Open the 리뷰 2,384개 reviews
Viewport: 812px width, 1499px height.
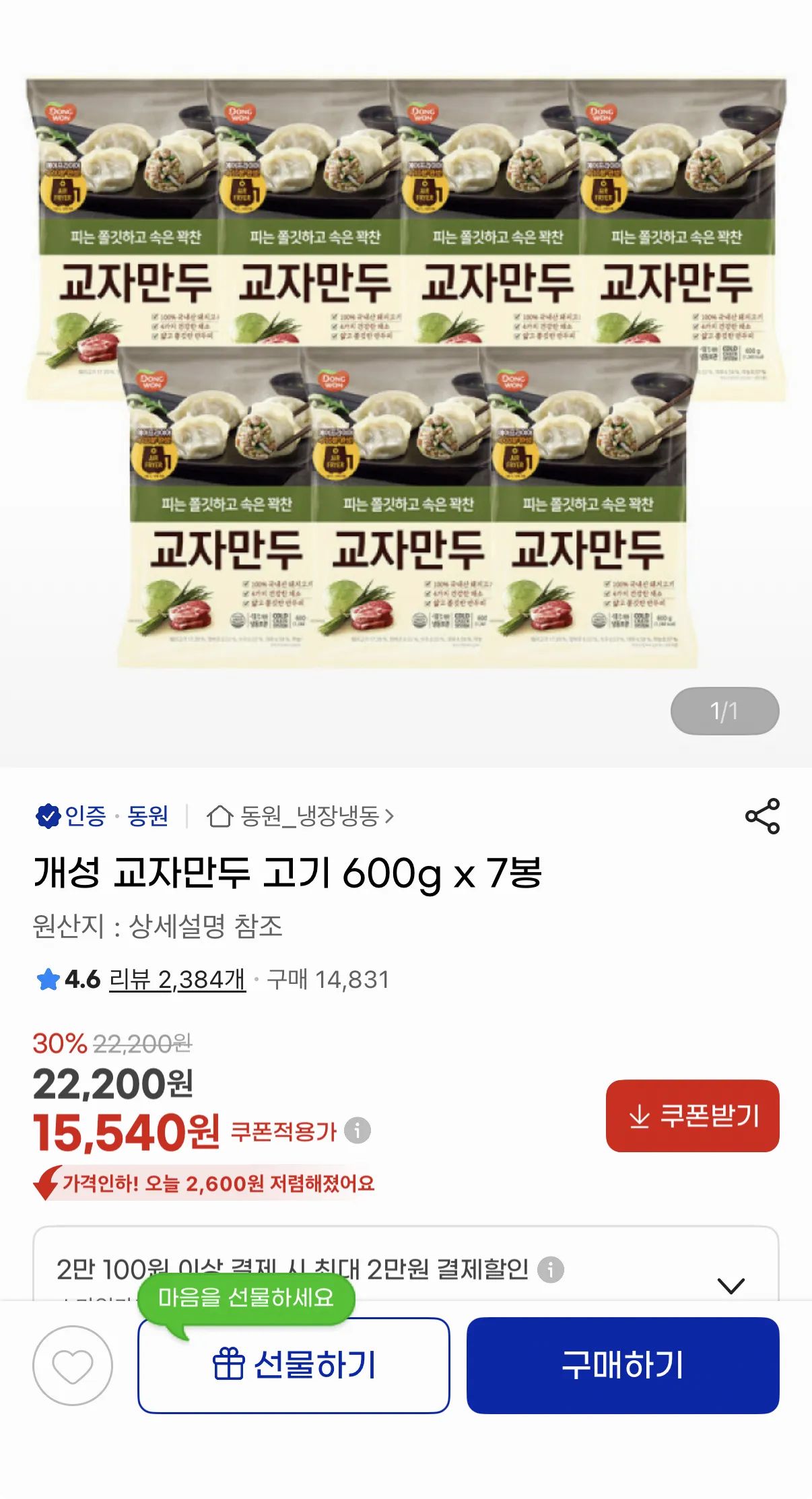tap(177, 979)
